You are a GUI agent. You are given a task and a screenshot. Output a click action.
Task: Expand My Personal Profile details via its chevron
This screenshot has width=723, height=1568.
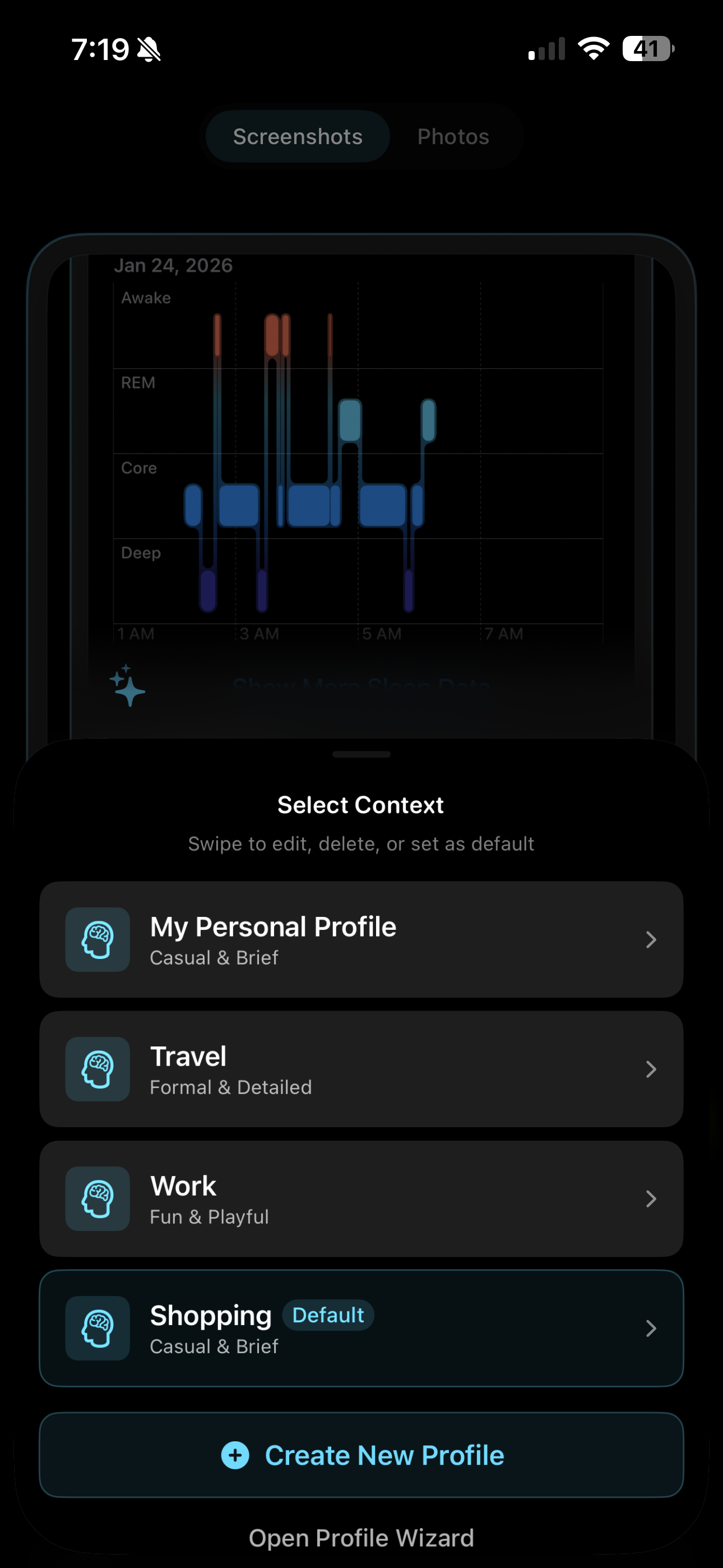tap(651, 940)
